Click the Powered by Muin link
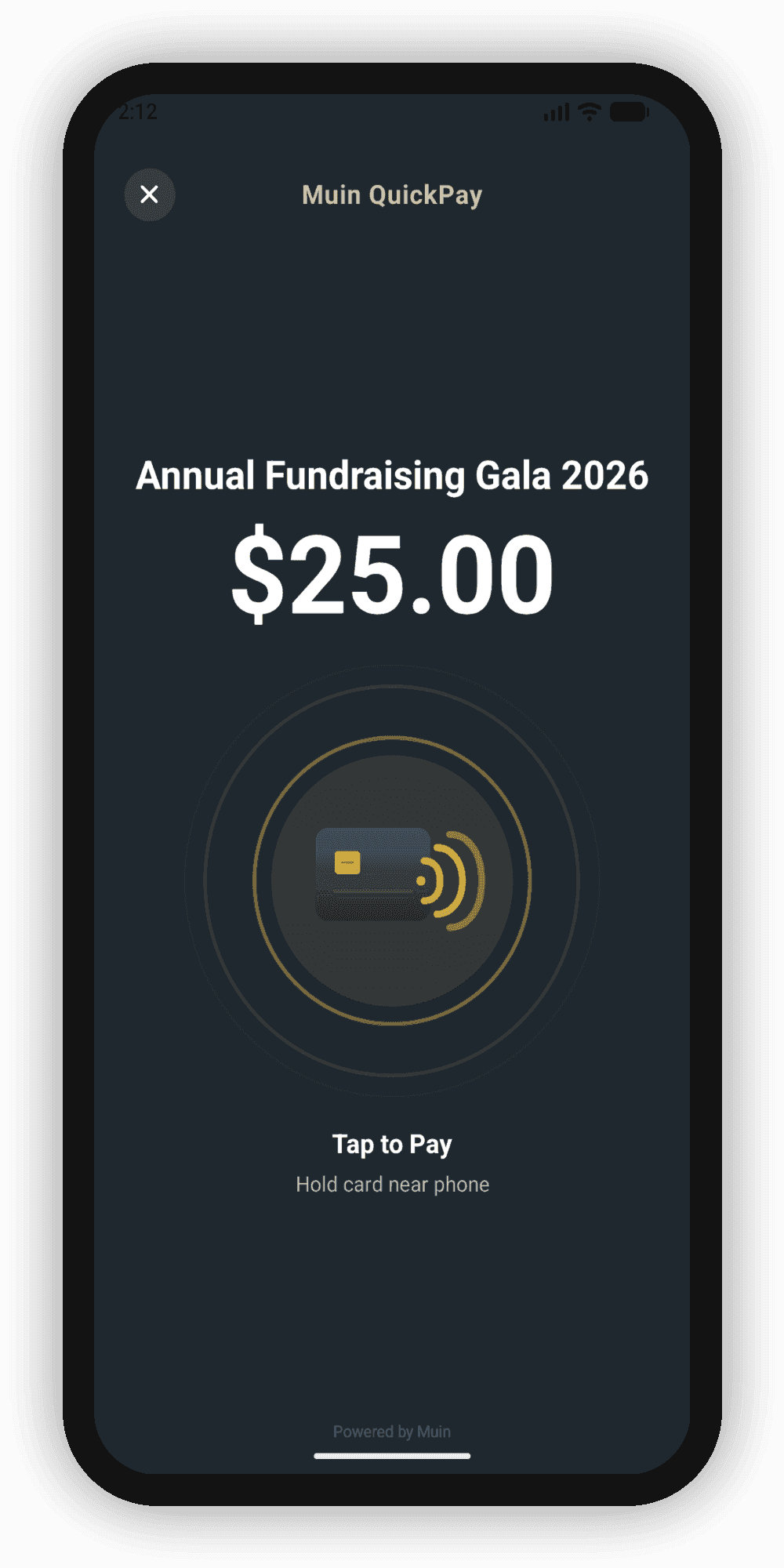Screen dimensions: 784x1568 [x=392, y=1431]
